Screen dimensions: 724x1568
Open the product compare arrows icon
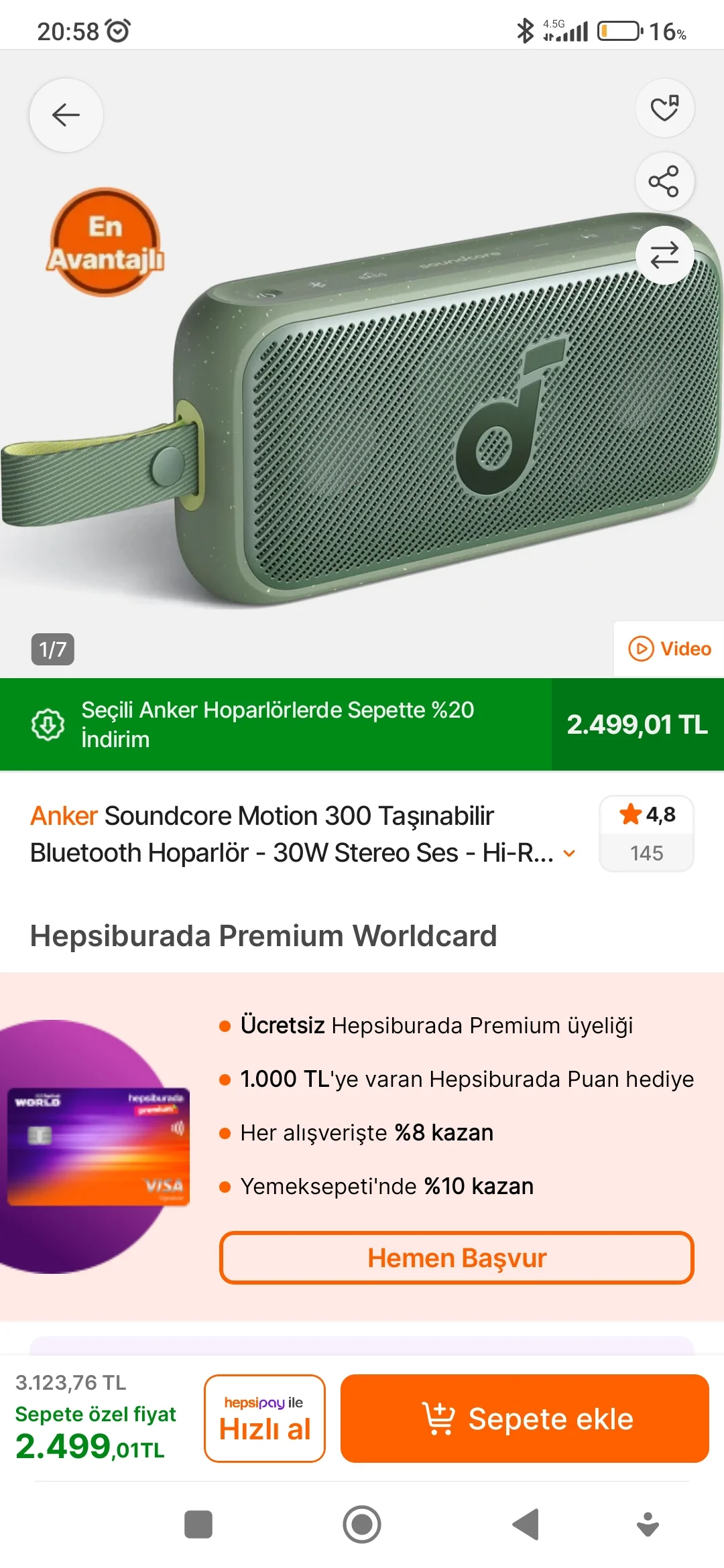click(x=664, y=255)
